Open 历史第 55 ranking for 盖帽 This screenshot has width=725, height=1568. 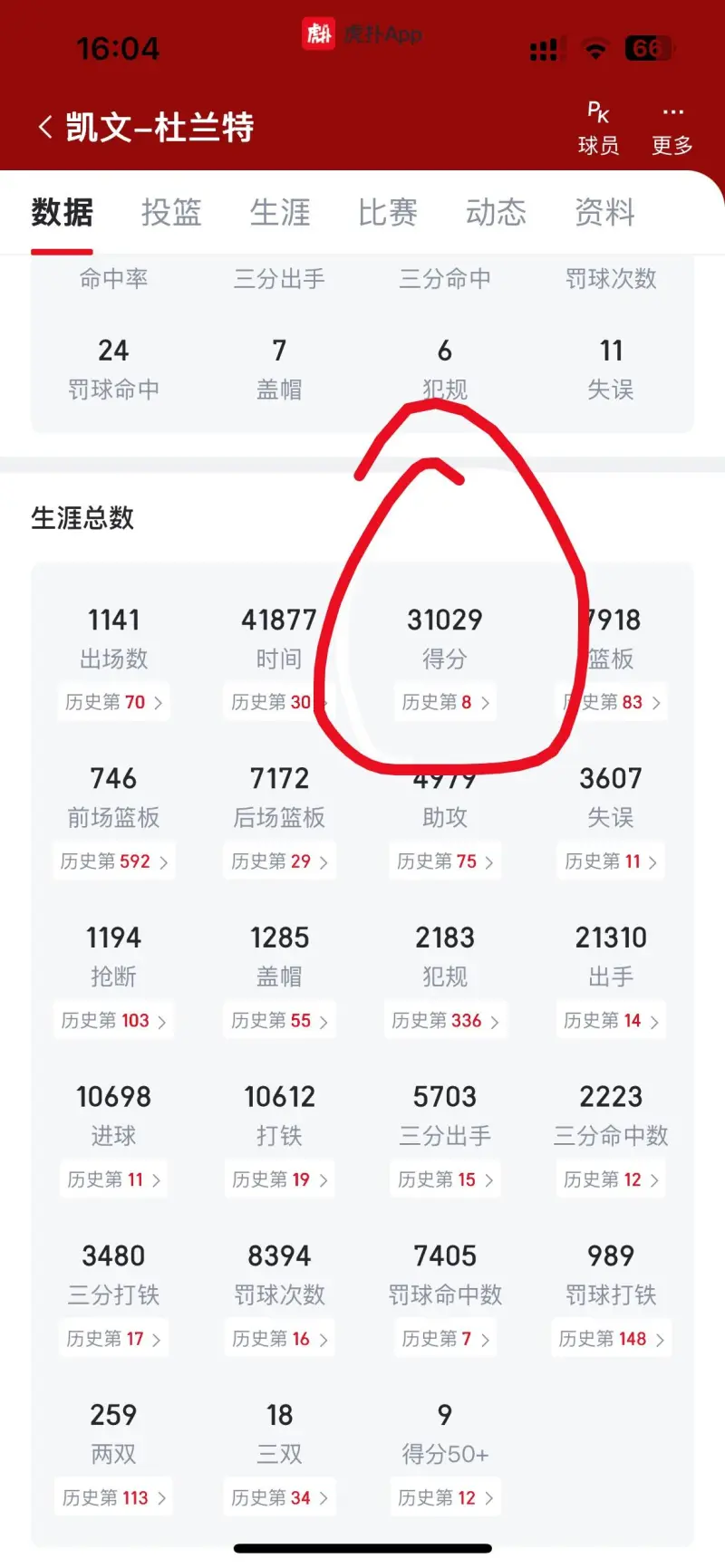pos(279,1021)
